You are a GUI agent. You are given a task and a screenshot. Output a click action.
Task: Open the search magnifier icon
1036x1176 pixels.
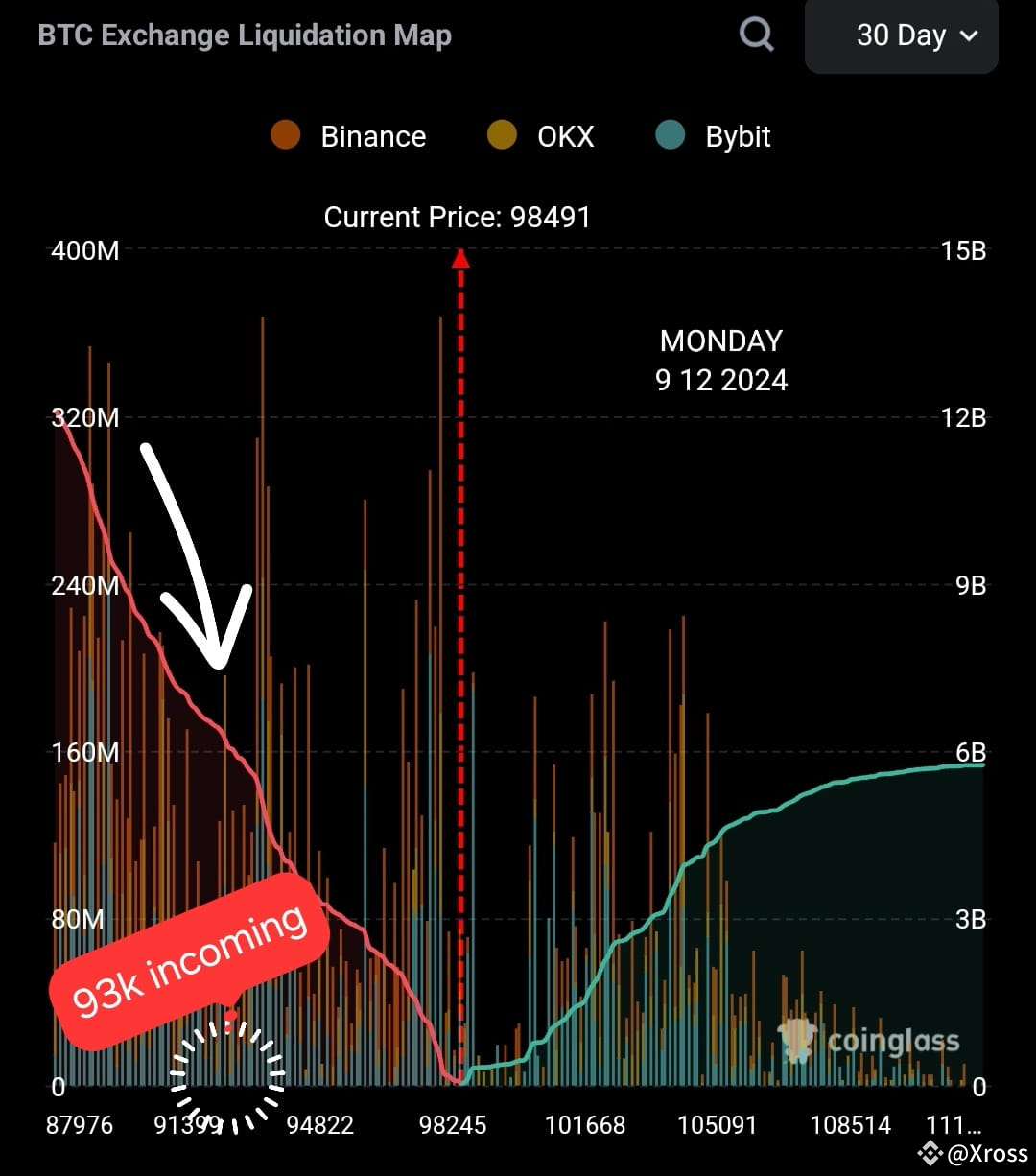756,35
